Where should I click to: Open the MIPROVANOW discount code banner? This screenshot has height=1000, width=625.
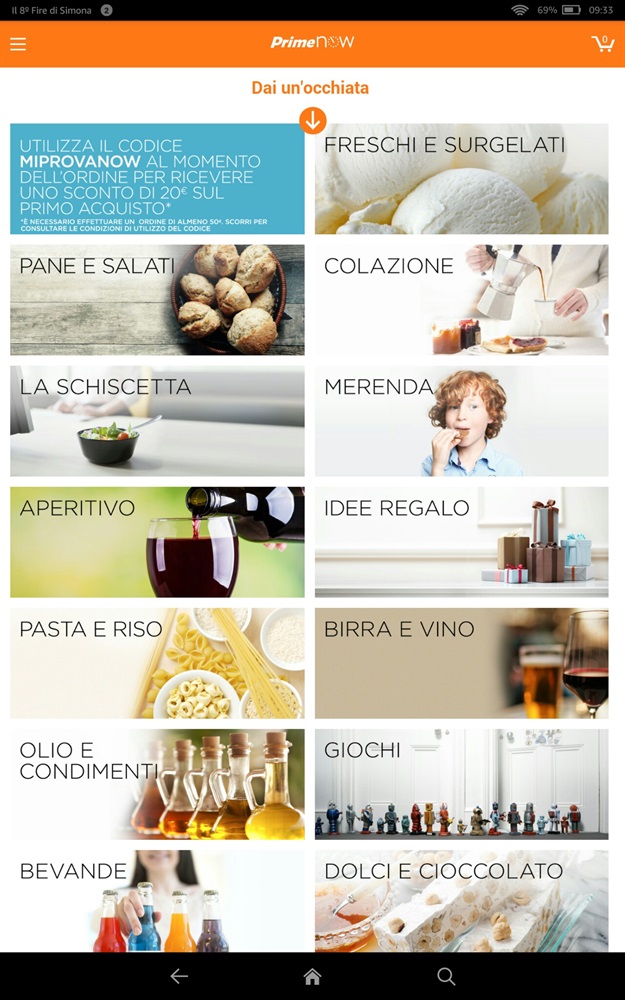[x=157, y=179]
